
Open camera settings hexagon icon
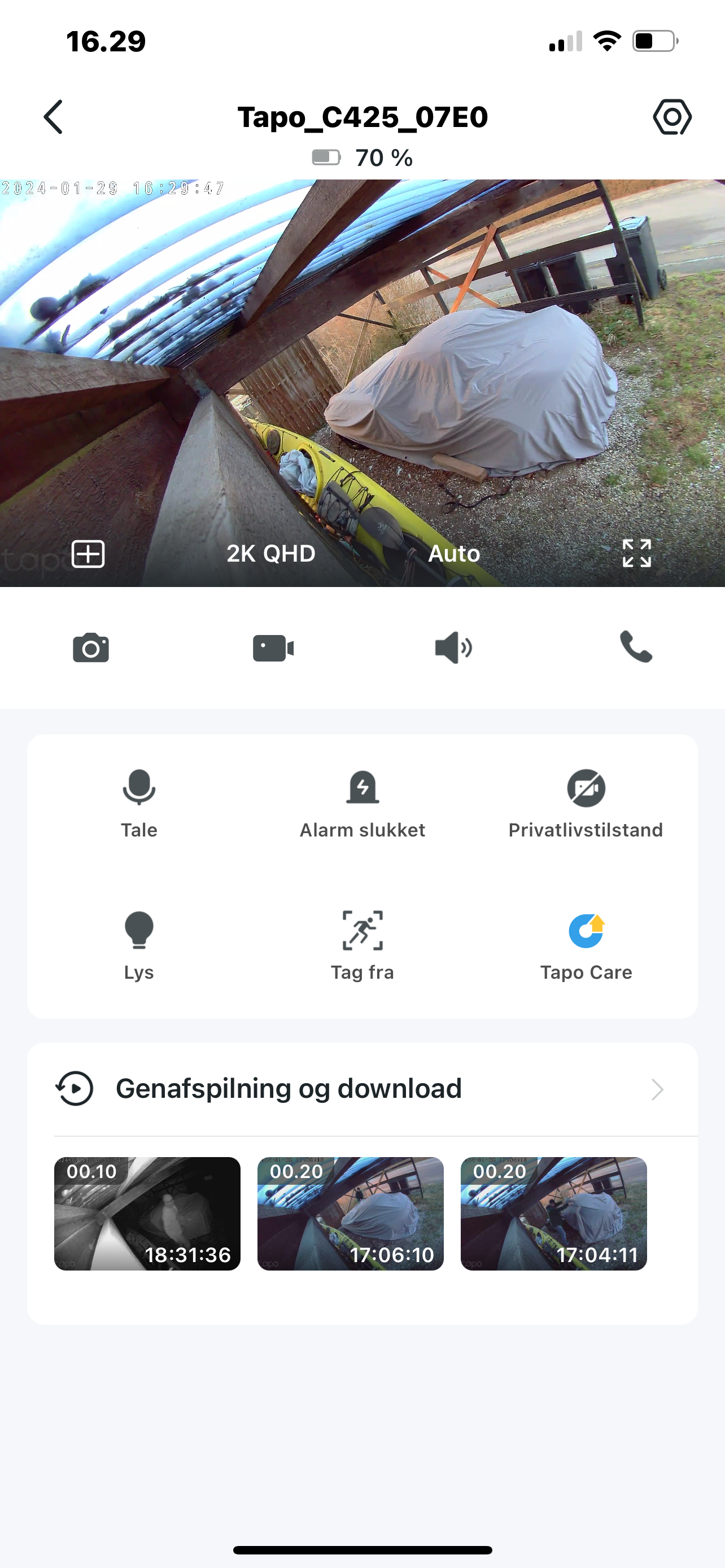pyautogui.click(x=672, y=117)
